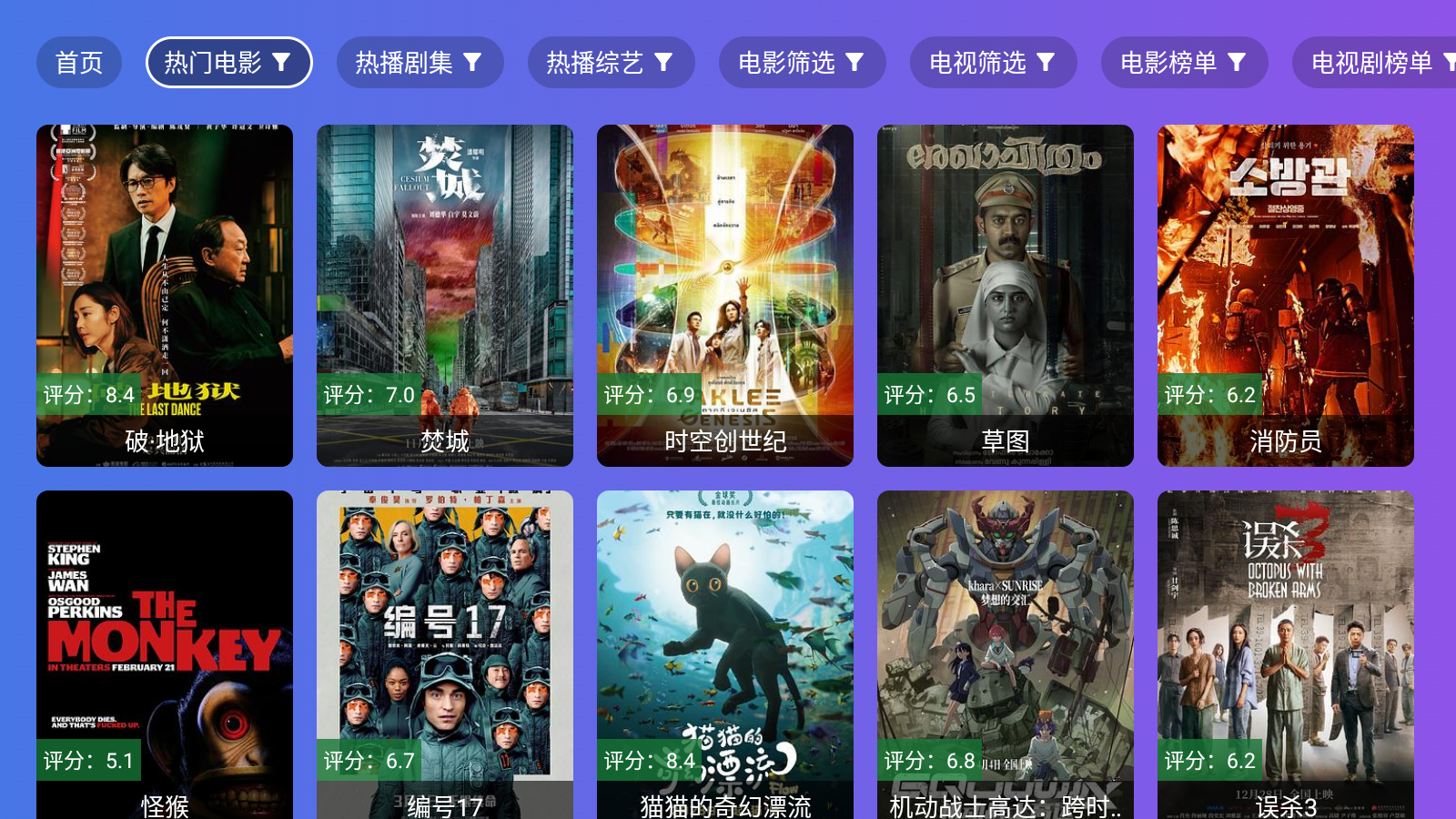Switch to the 首页 tab

click(x=79, y=63)
